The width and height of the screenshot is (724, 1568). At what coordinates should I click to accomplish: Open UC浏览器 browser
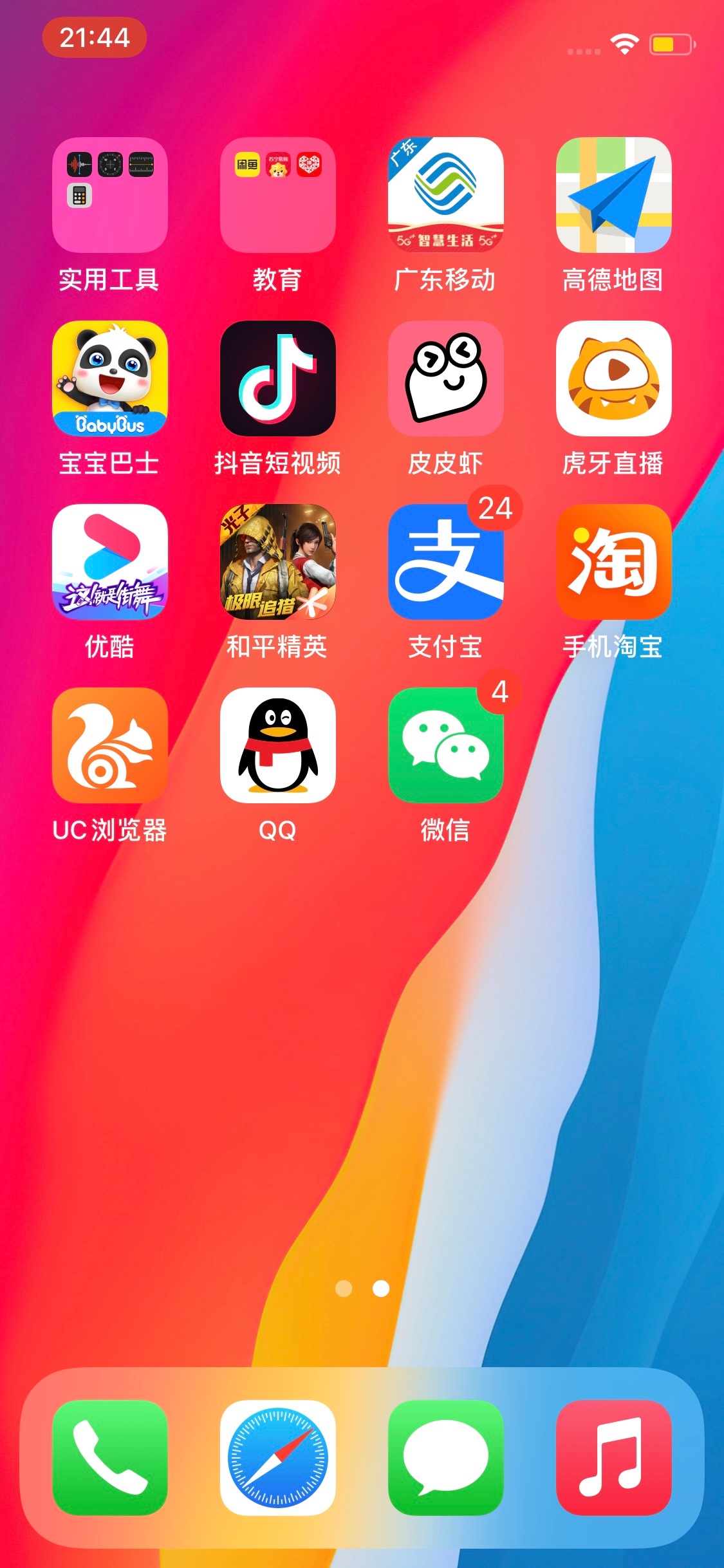pyautogui.click(x=110, y=745)
